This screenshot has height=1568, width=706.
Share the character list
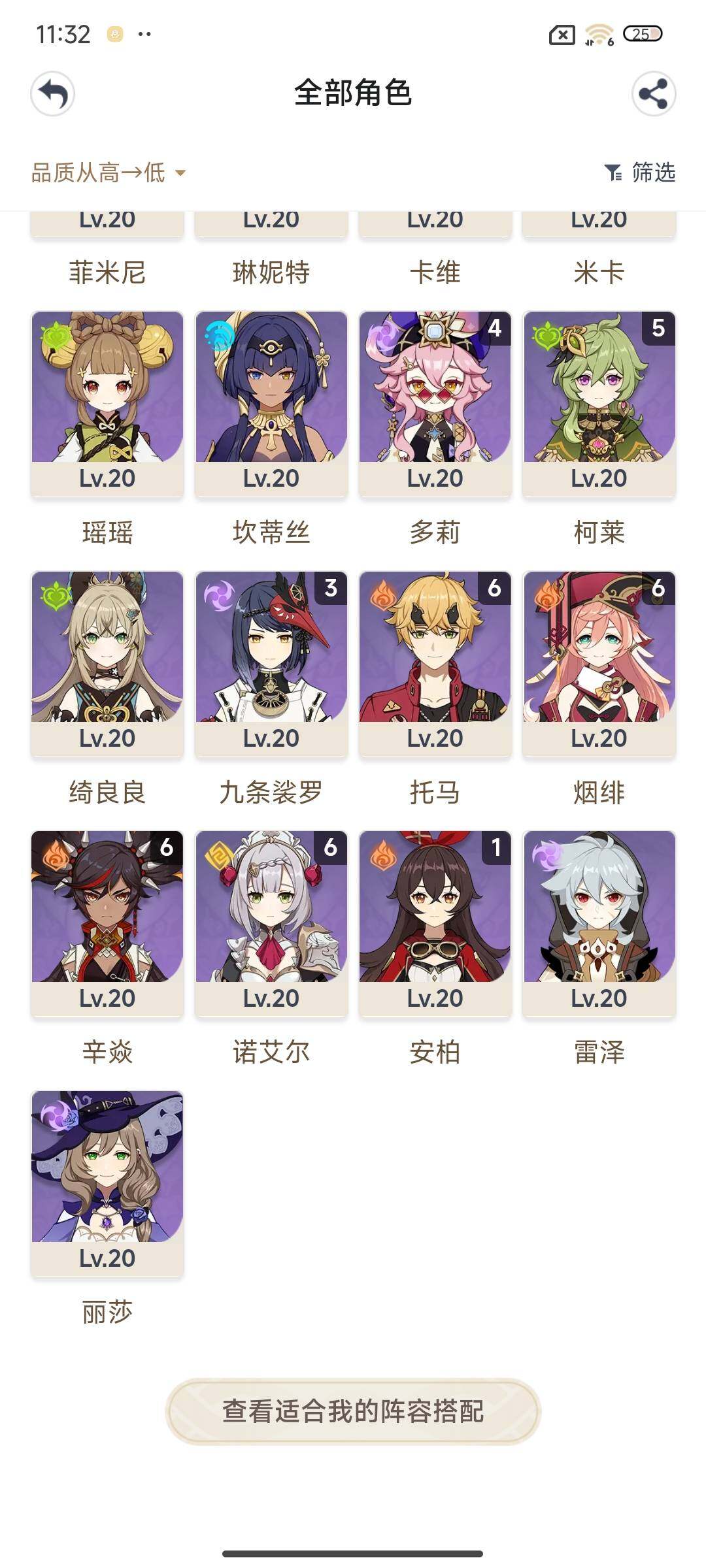click(653, 94)
